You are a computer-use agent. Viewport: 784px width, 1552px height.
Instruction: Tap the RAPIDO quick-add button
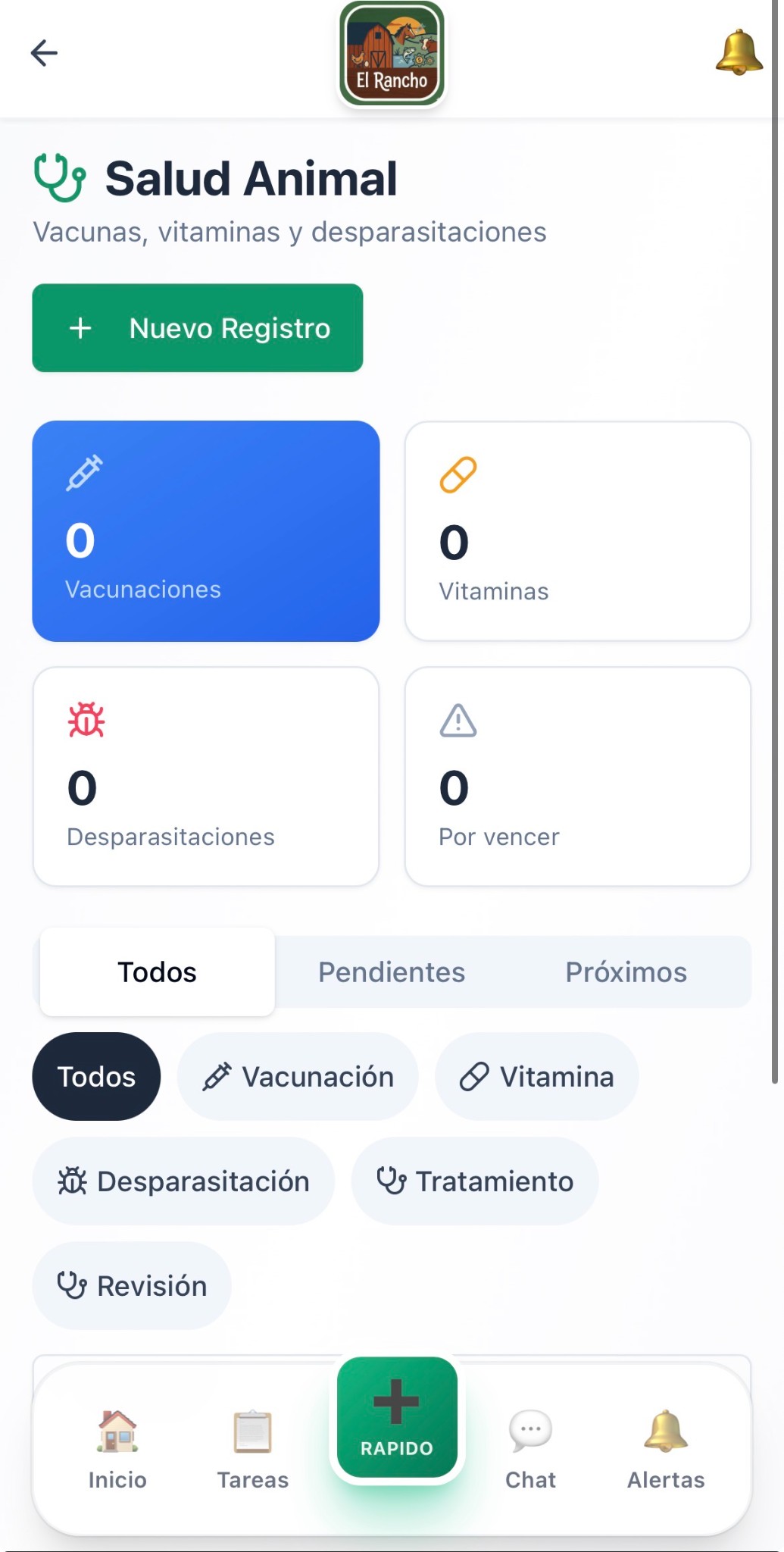coord(397,1419)
